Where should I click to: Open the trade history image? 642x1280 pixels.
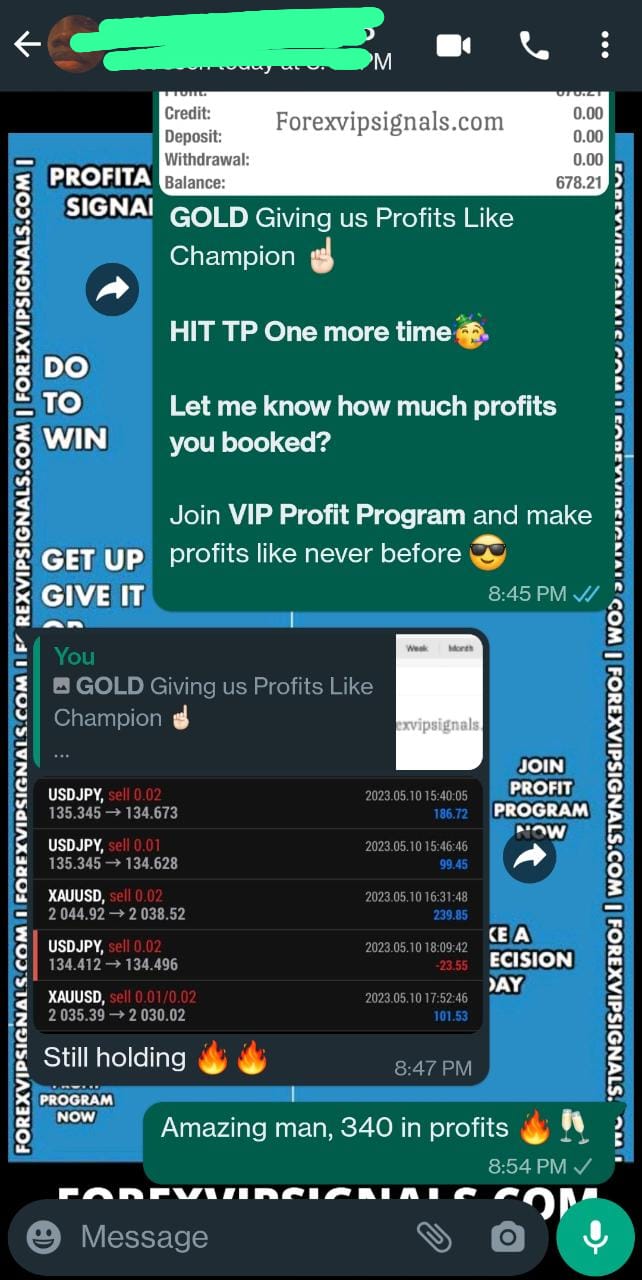click(x=258, y=904)
